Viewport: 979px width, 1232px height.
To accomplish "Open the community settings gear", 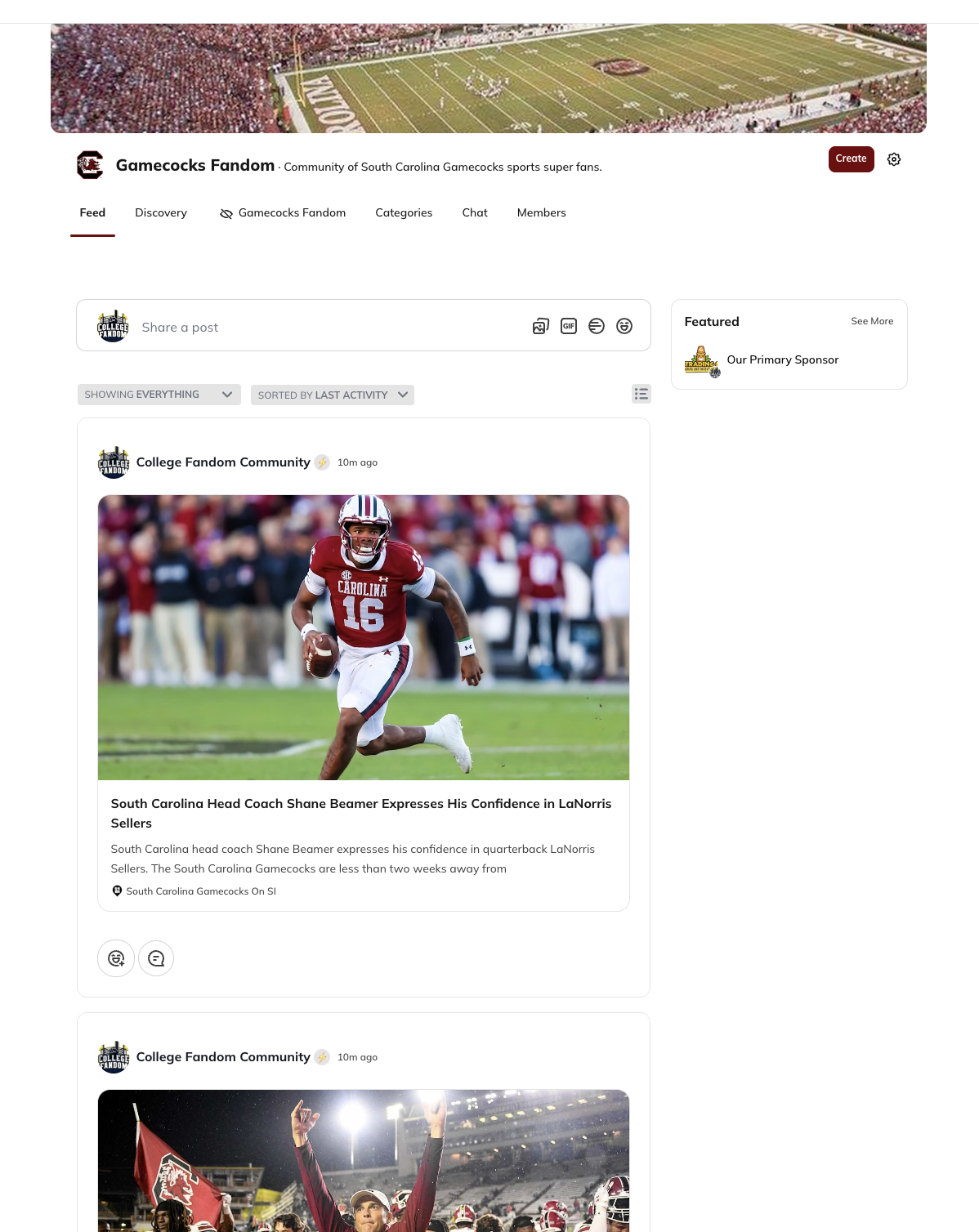I will pos(894,159).
